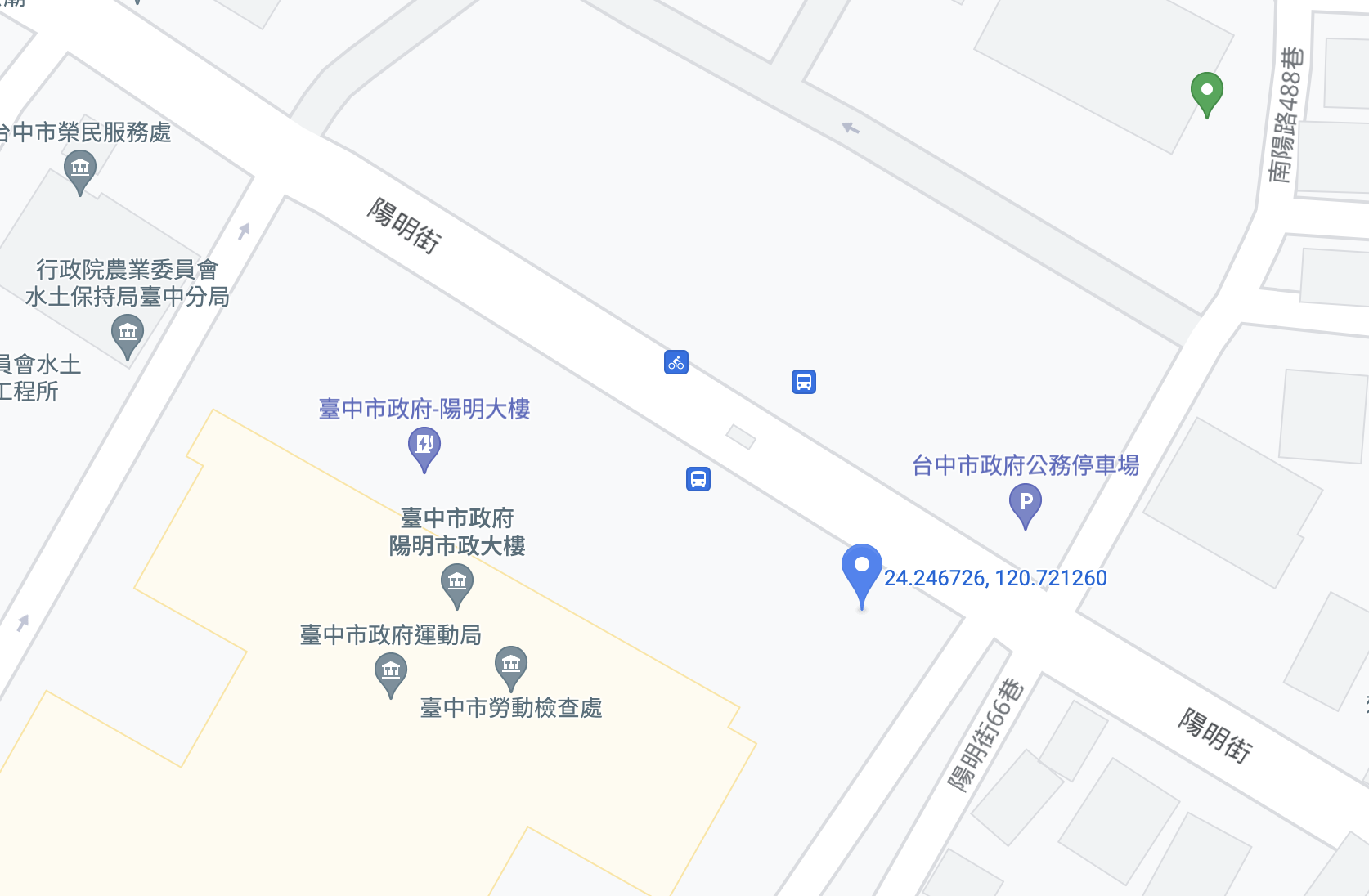The height and width of the screenshot is (896, 1369).
Task: Select 水土保持局臺中分局 place marker
Action: point(128,334)
